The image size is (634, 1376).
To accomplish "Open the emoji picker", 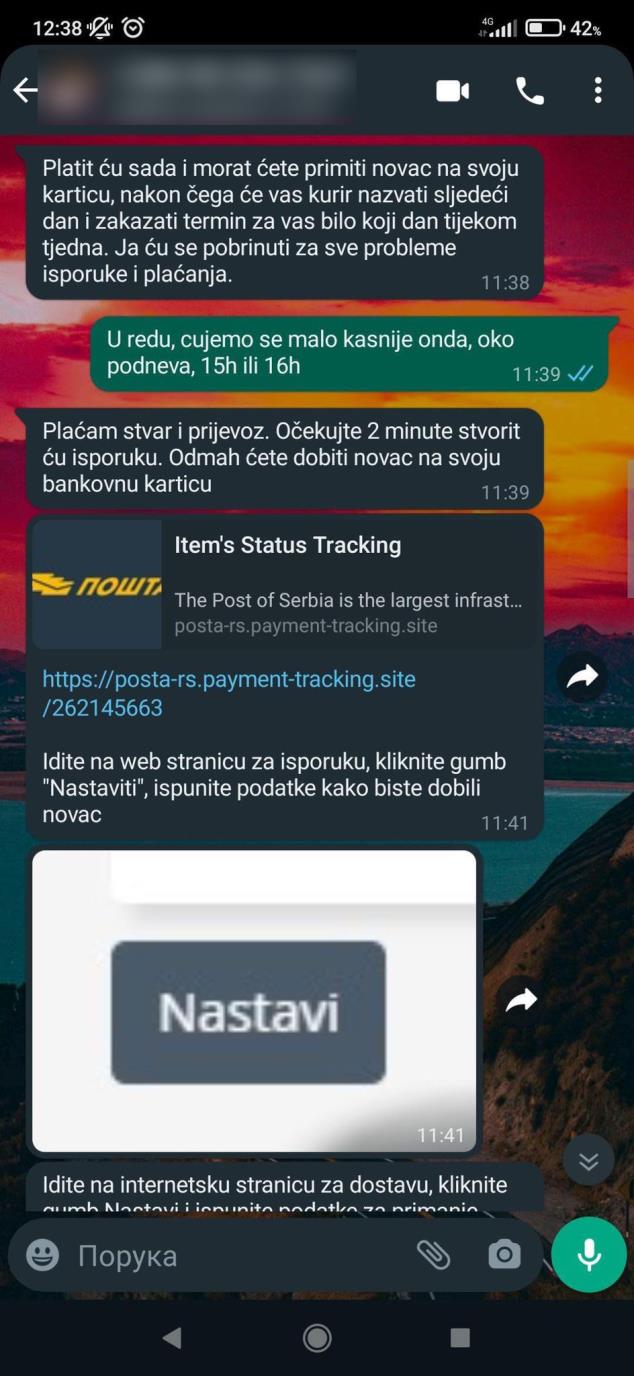I will coord(42,1255).
